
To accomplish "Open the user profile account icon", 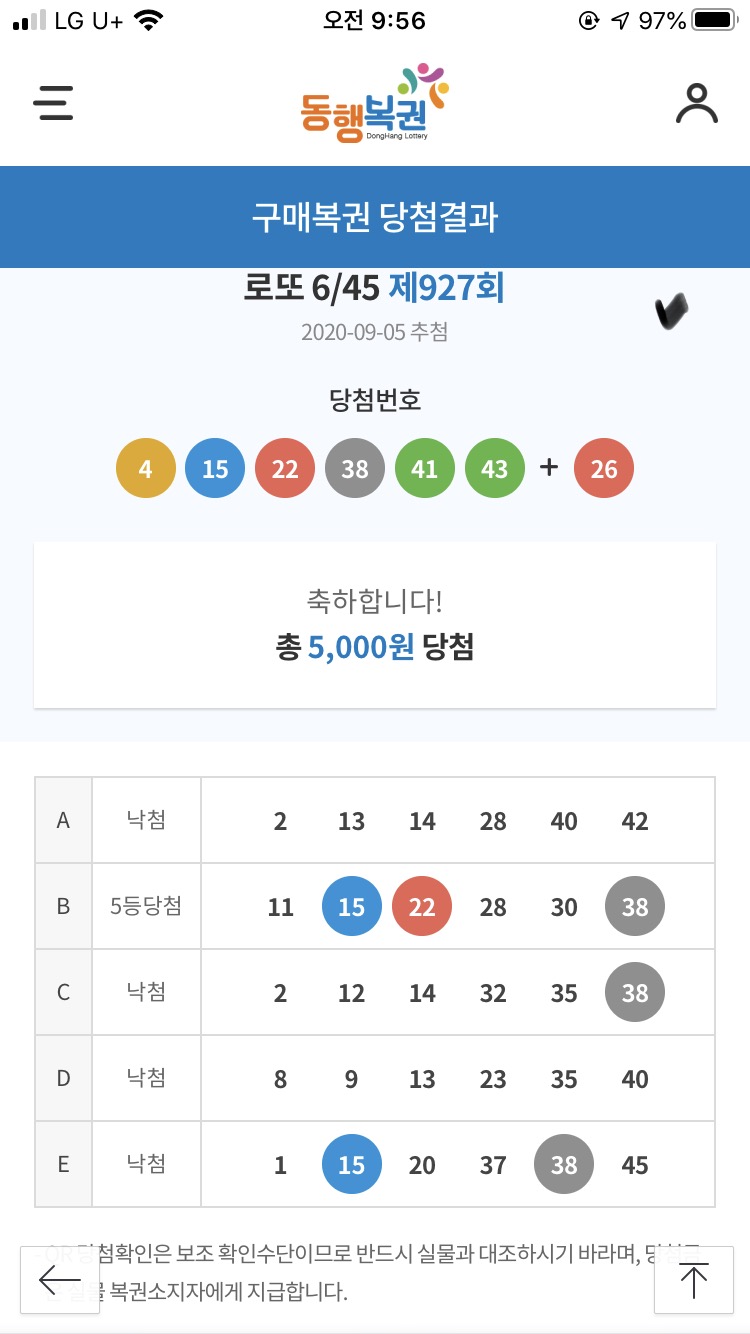I will click(696, 103).
